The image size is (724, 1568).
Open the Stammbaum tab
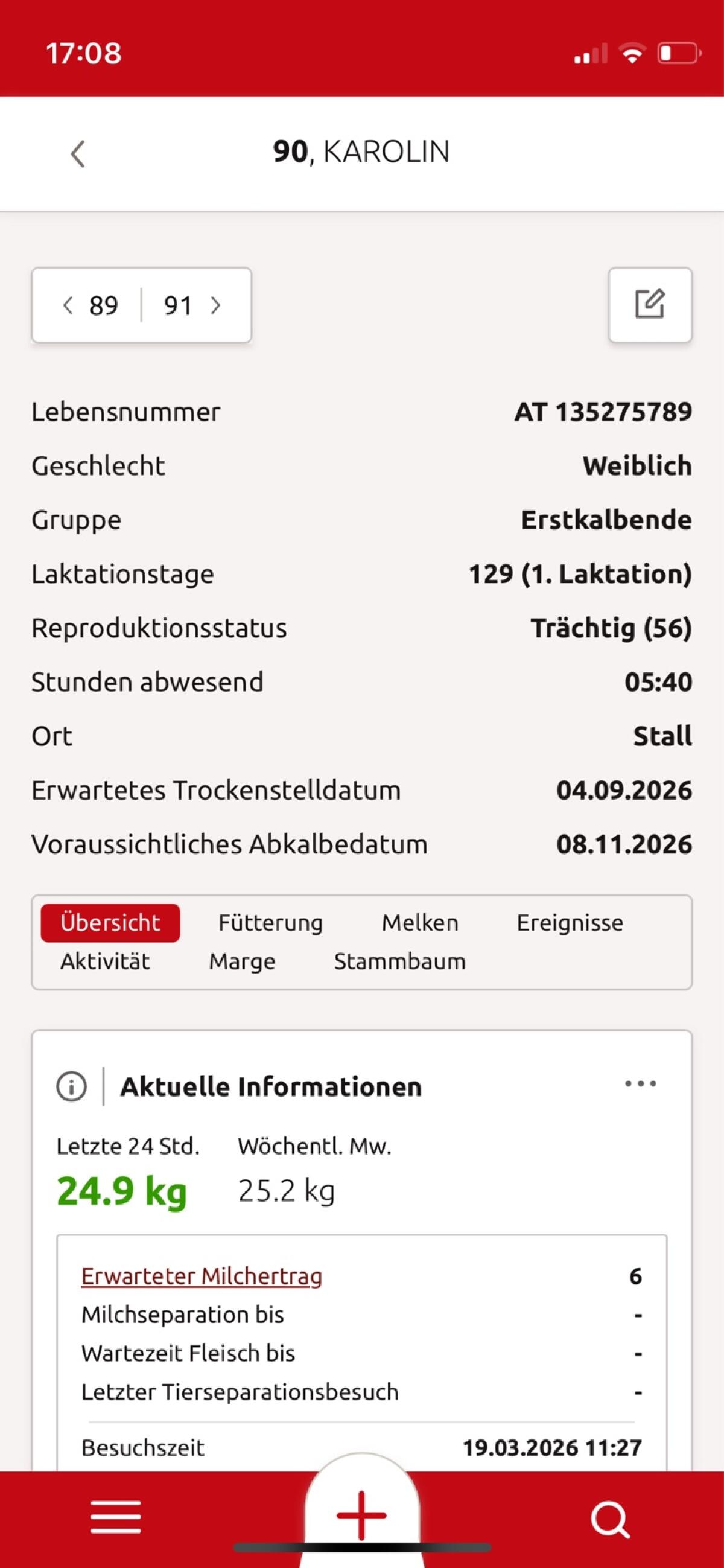point(400,961)
